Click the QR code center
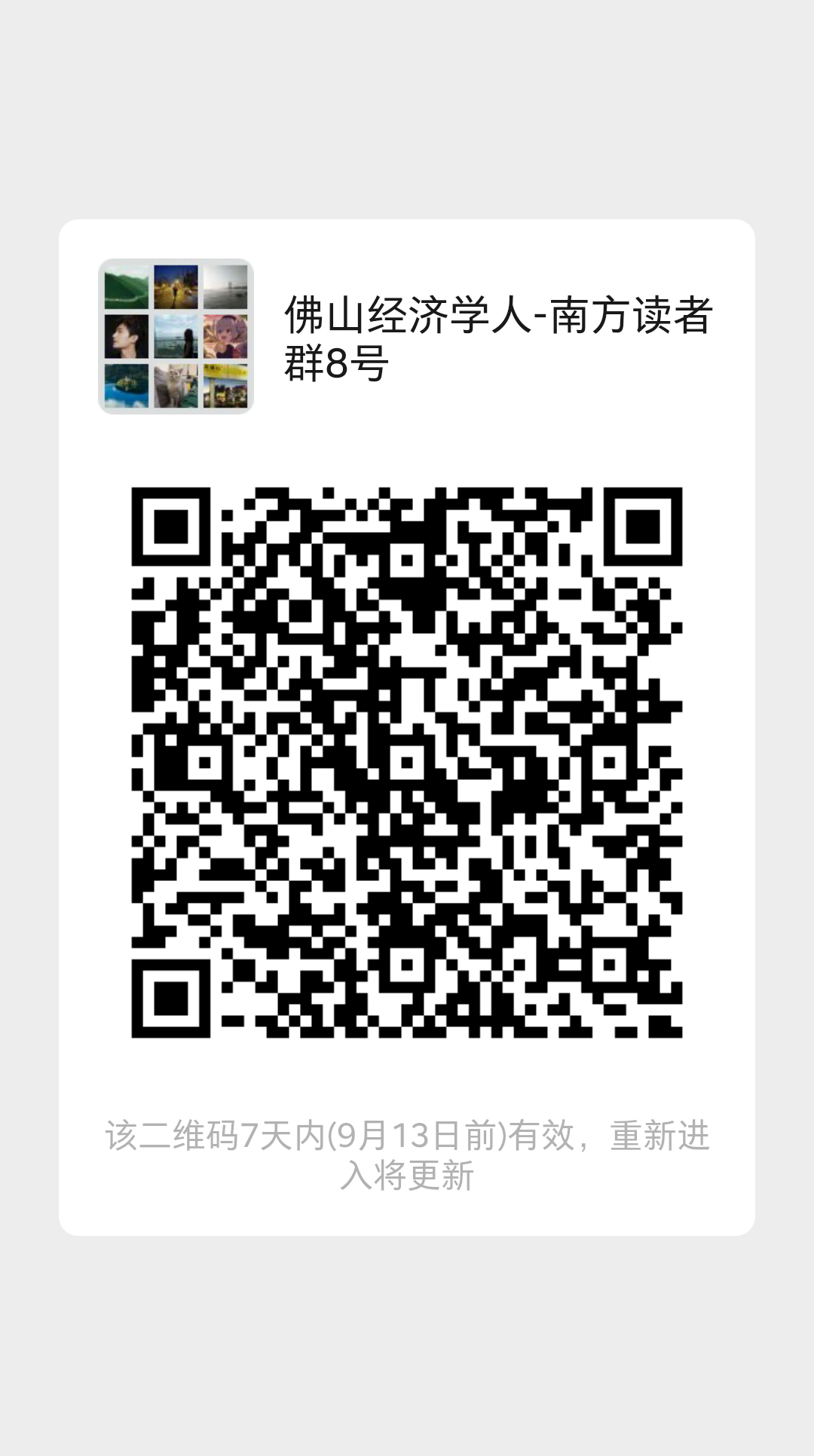814x1456 pixels. point(412,764)
